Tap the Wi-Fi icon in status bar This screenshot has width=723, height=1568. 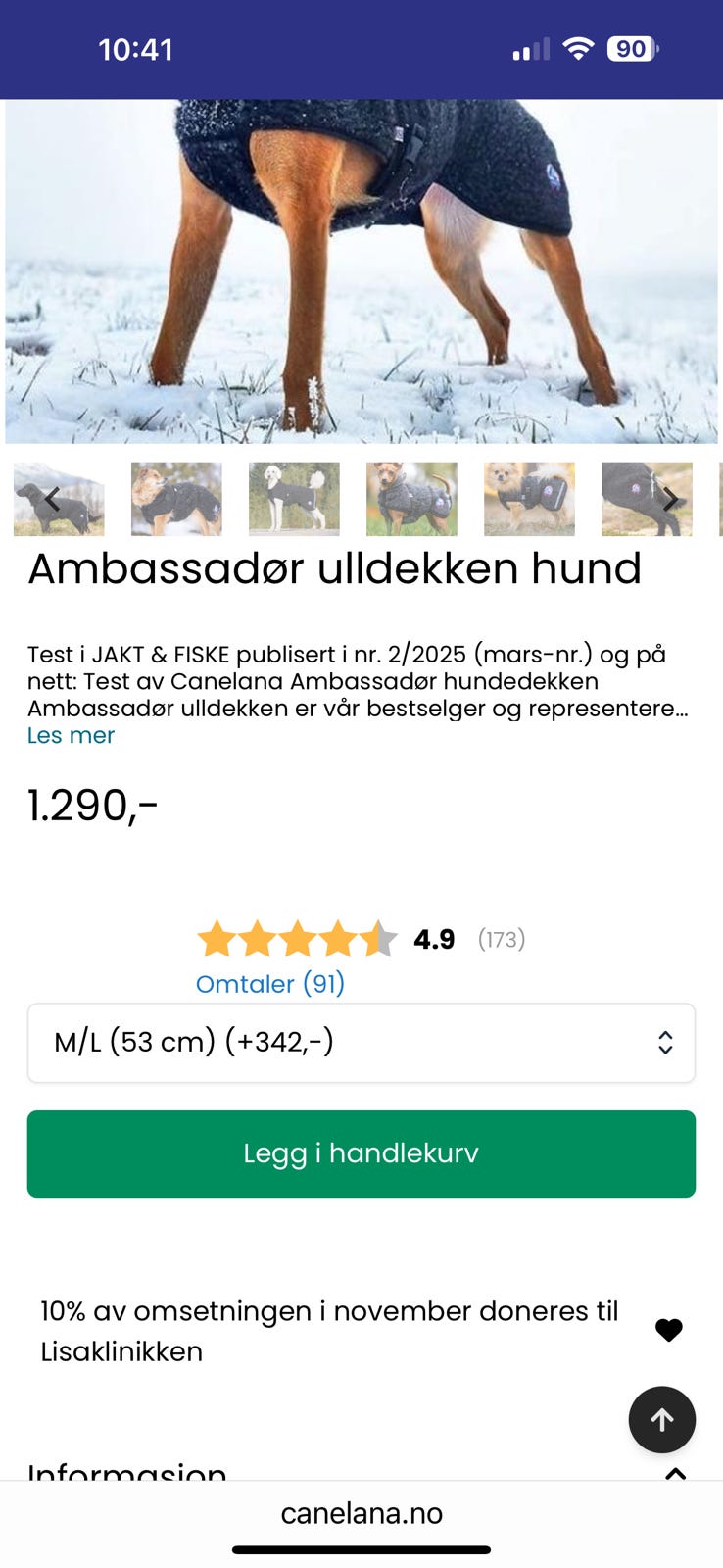pos(580,49)
